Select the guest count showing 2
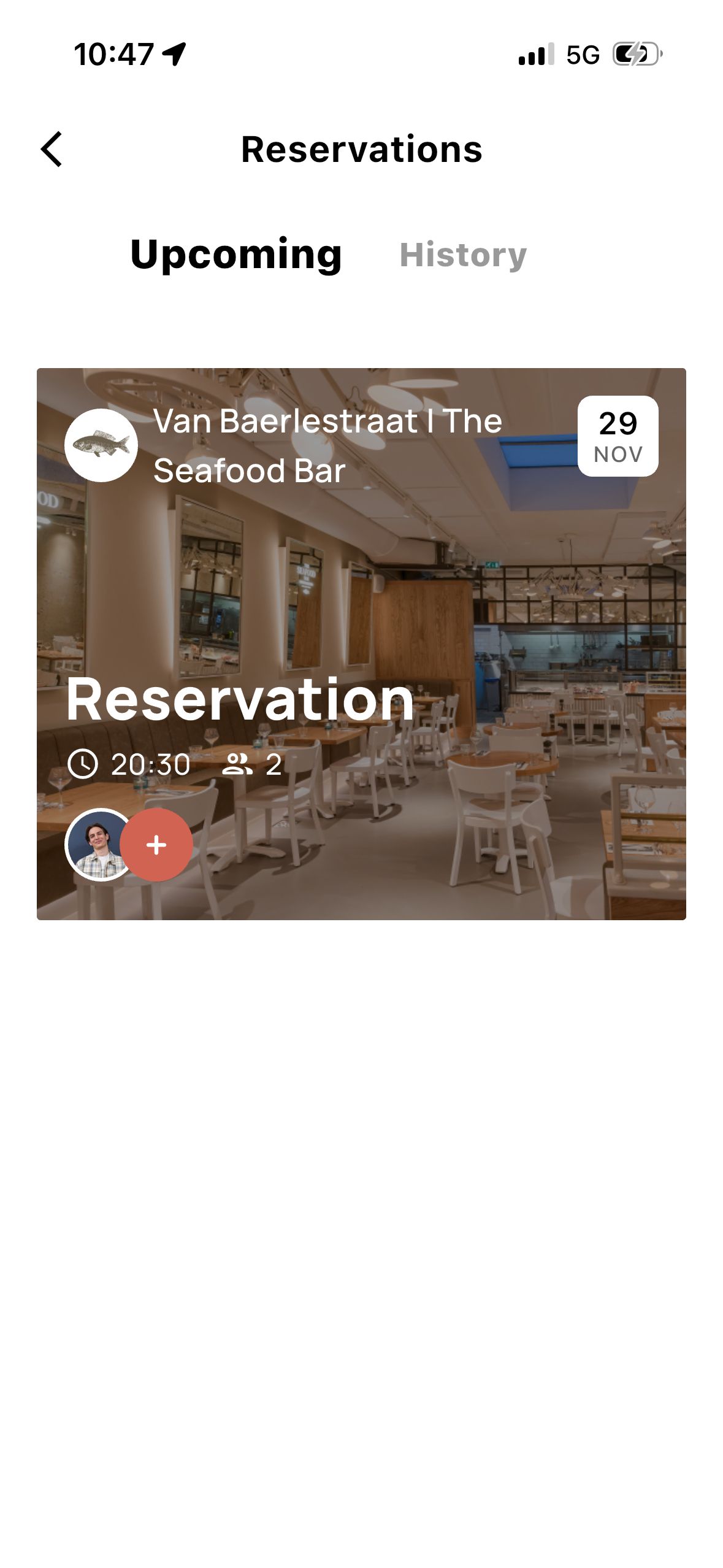This screenshot has width=723, height=1568. tap(274, 764)
